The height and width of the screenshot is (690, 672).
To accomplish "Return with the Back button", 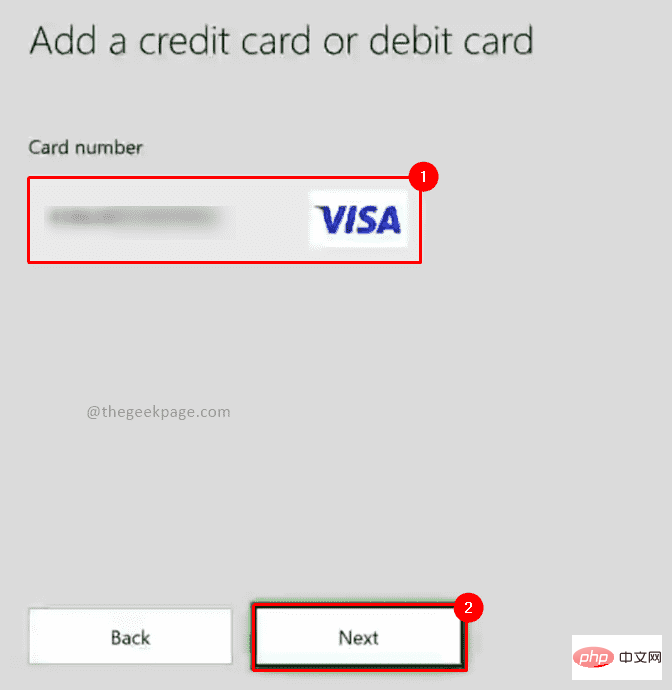I will [130, 637].
